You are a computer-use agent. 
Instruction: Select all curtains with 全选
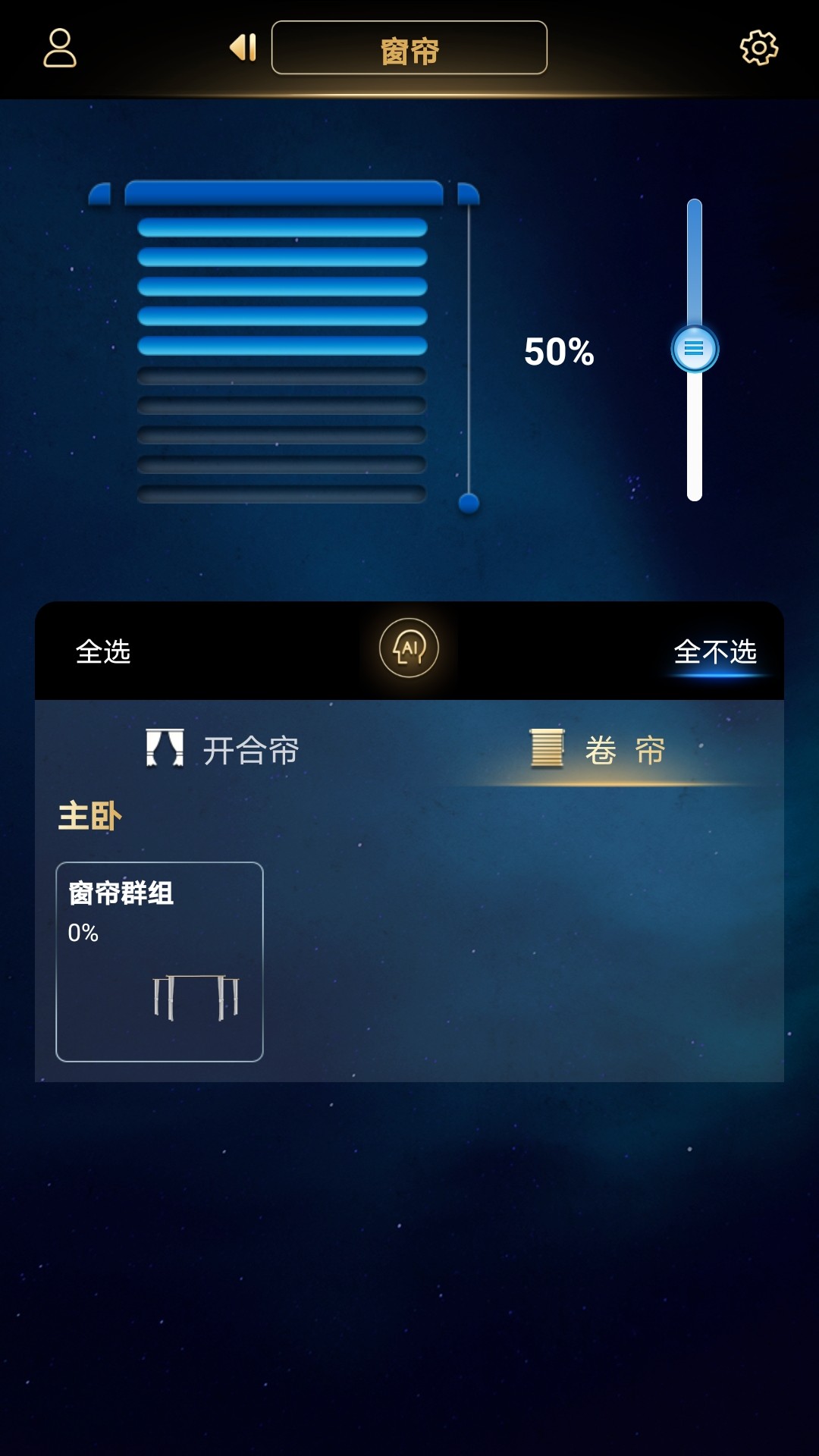[x=103, y=651]
